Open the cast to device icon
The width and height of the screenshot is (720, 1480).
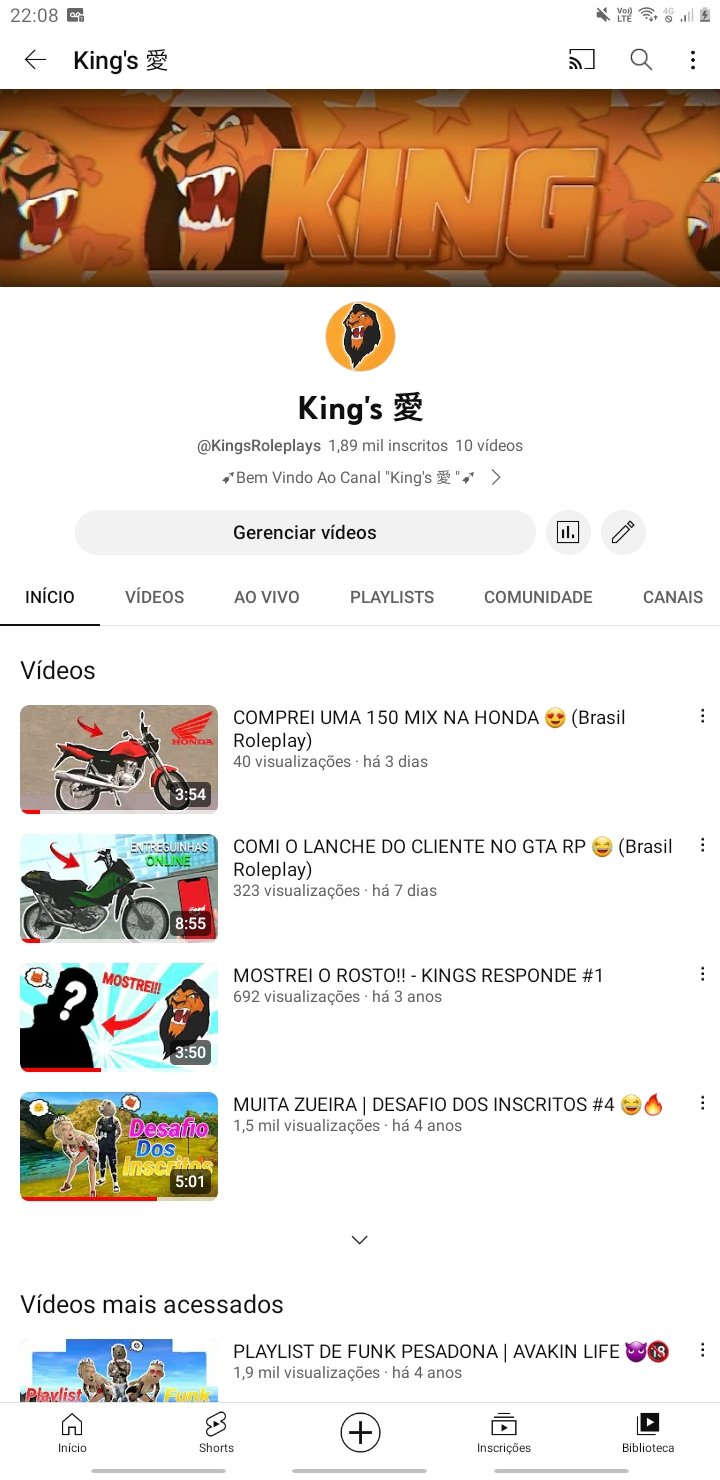581,60
